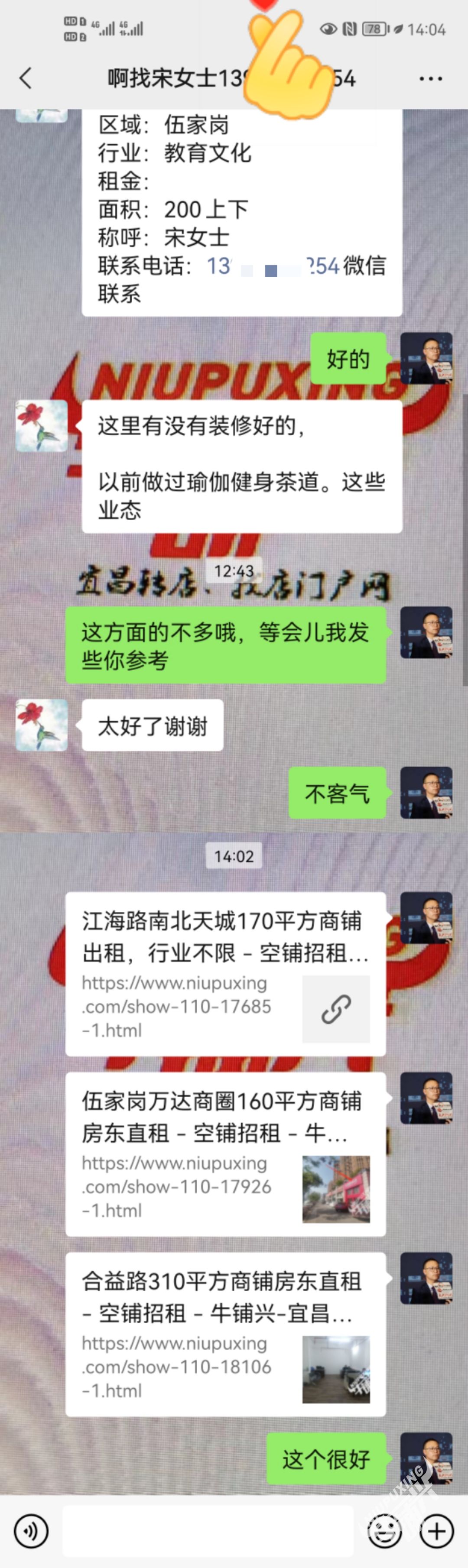The height and width of the screenshot is (1568, 468).
Task: Open the plus attachments menu
Action: (x=436, y=1531)
